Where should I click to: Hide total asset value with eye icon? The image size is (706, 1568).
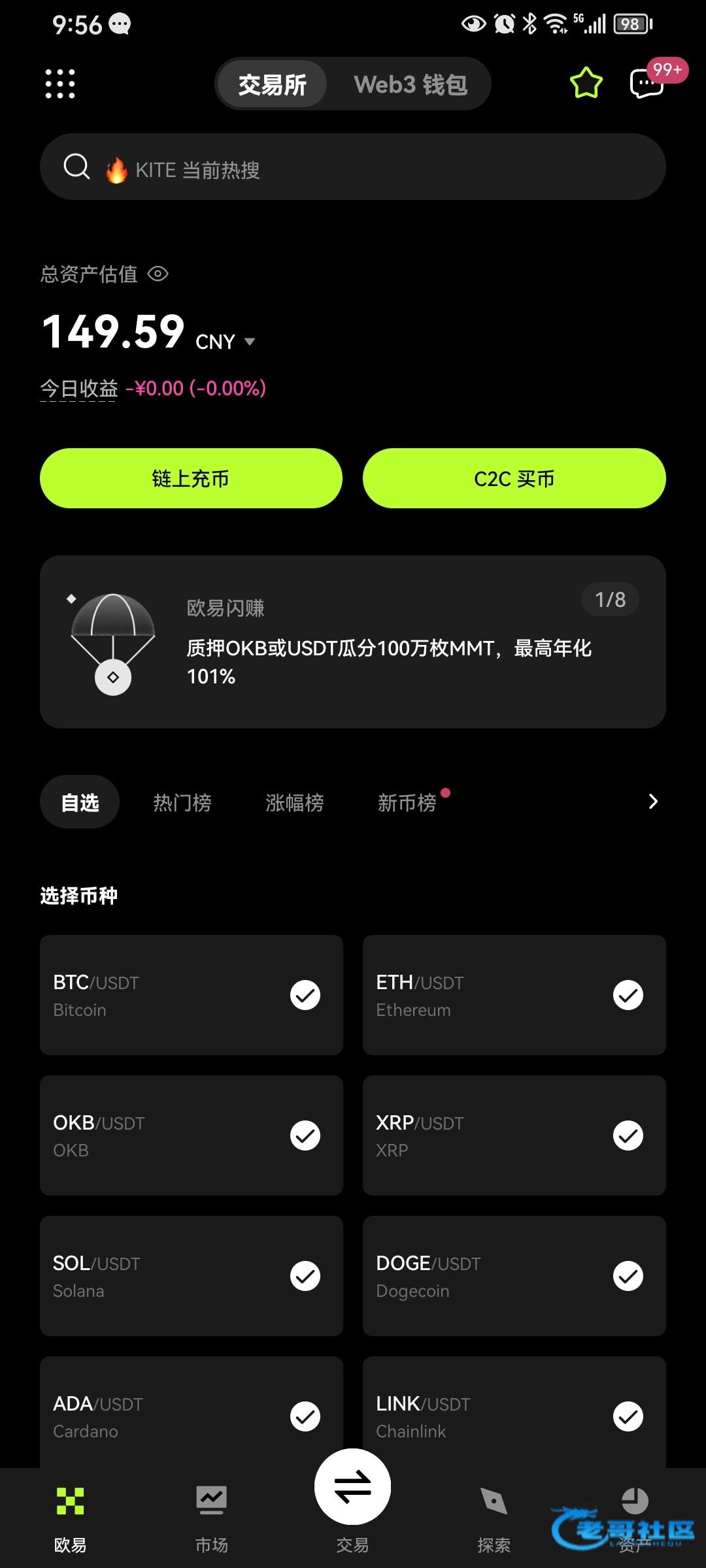tap(158, 274)
